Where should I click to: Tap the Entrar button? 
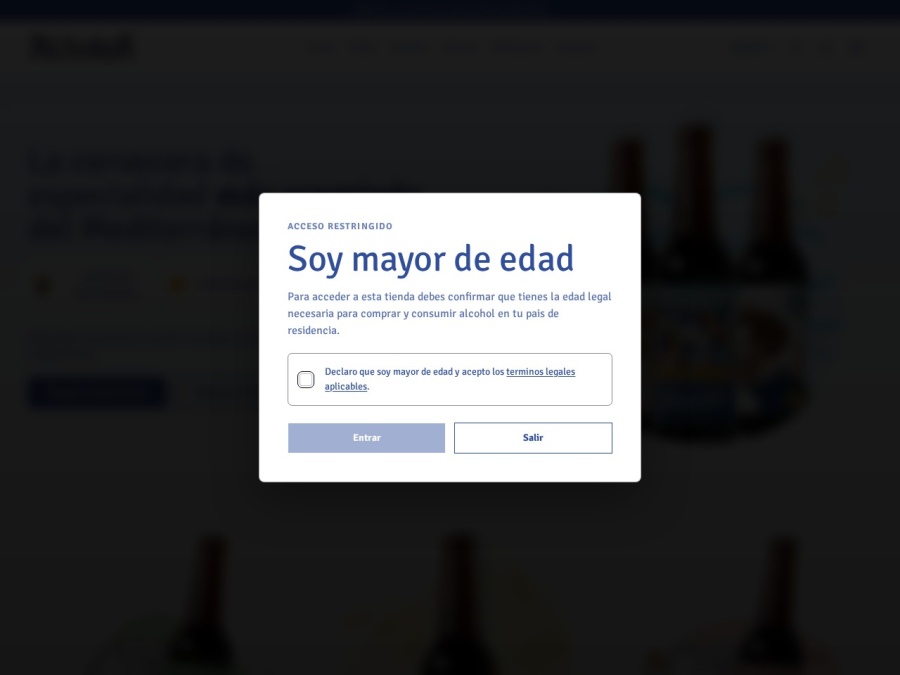point(366,438)
